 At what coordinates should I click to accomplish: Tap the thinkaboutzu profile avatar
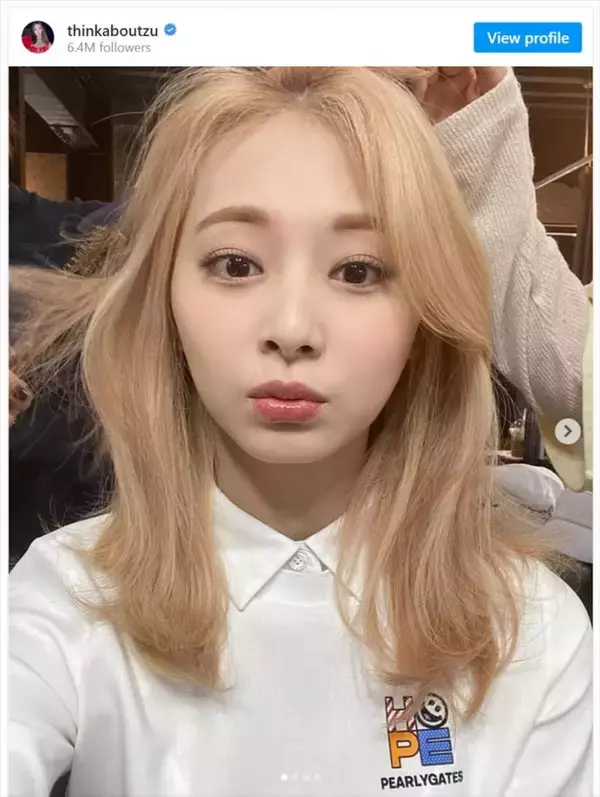click(38, 38)
